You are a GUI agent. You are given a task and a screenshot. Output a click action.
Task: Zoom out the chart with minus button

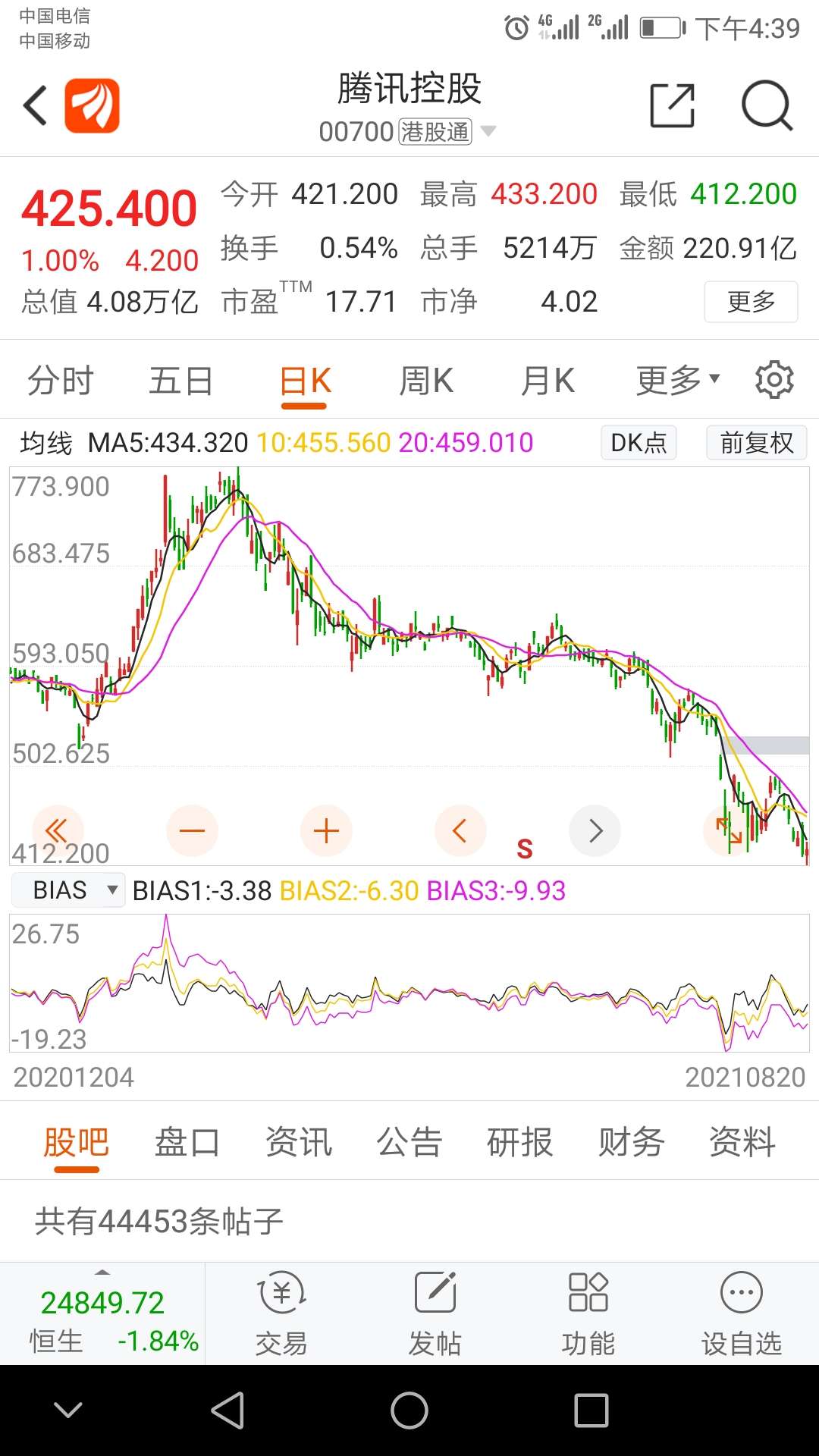point(192,830)
